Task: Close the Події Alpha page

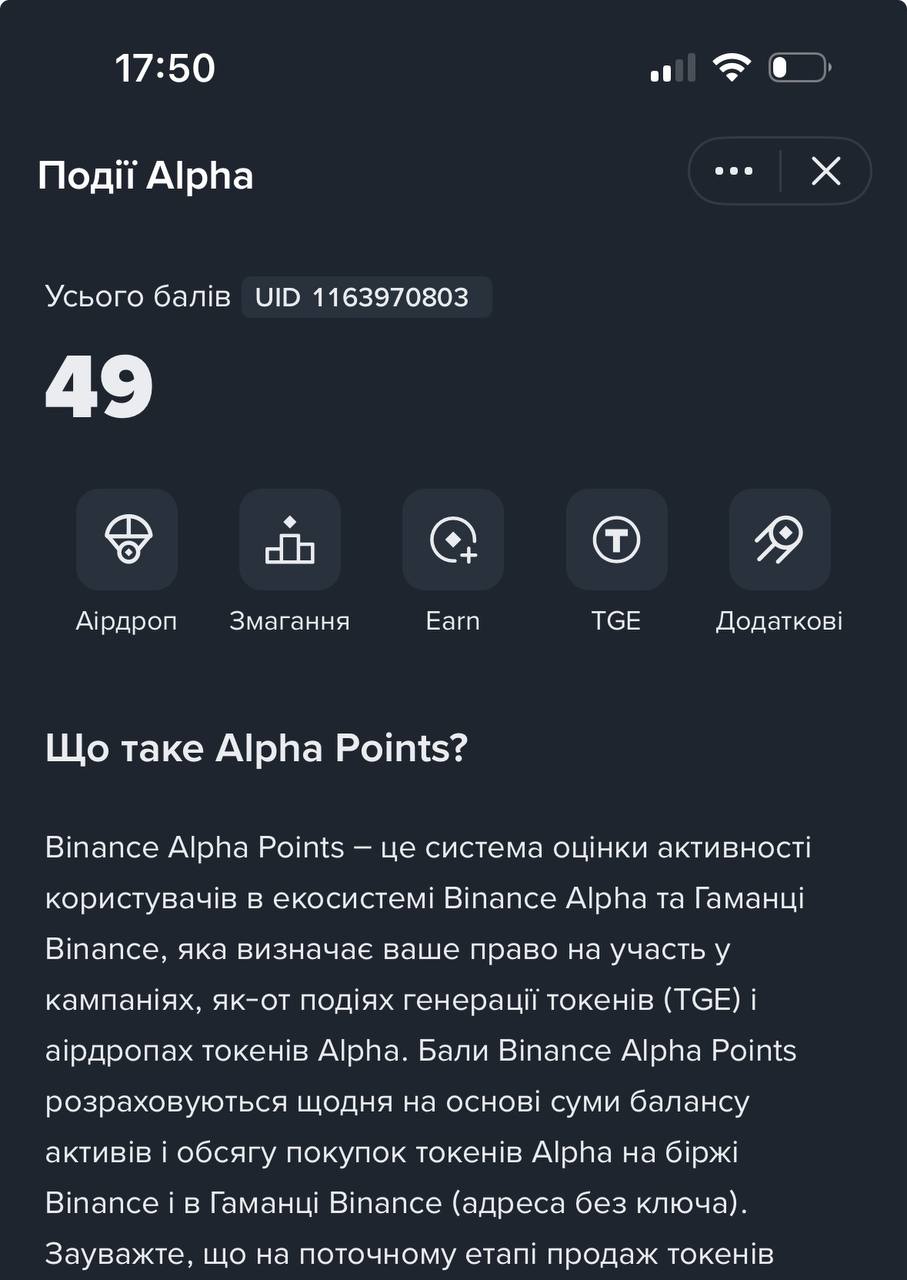Action: pos(826,171)
